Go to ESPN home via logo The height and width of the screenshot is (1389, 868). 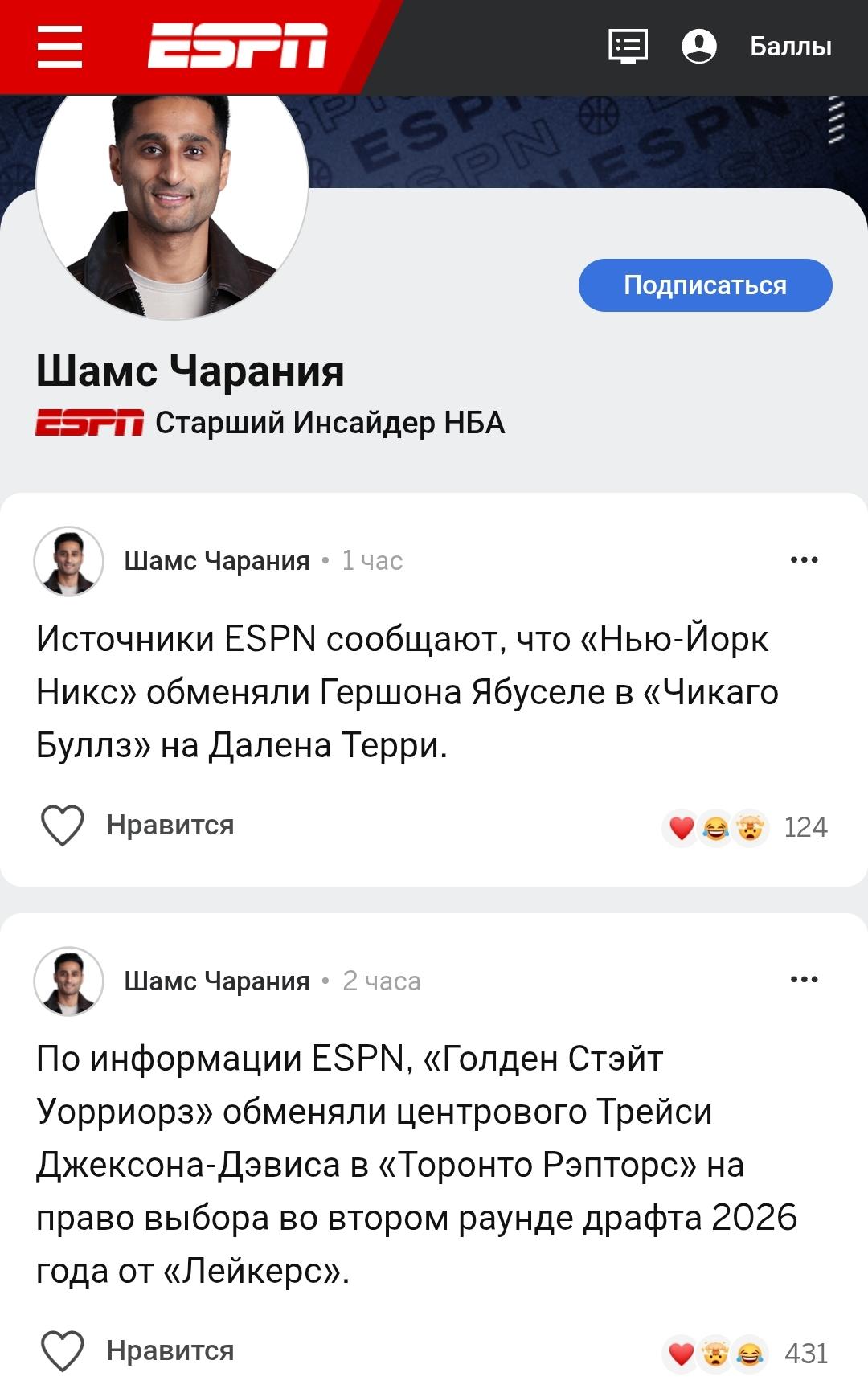[238, 46]
